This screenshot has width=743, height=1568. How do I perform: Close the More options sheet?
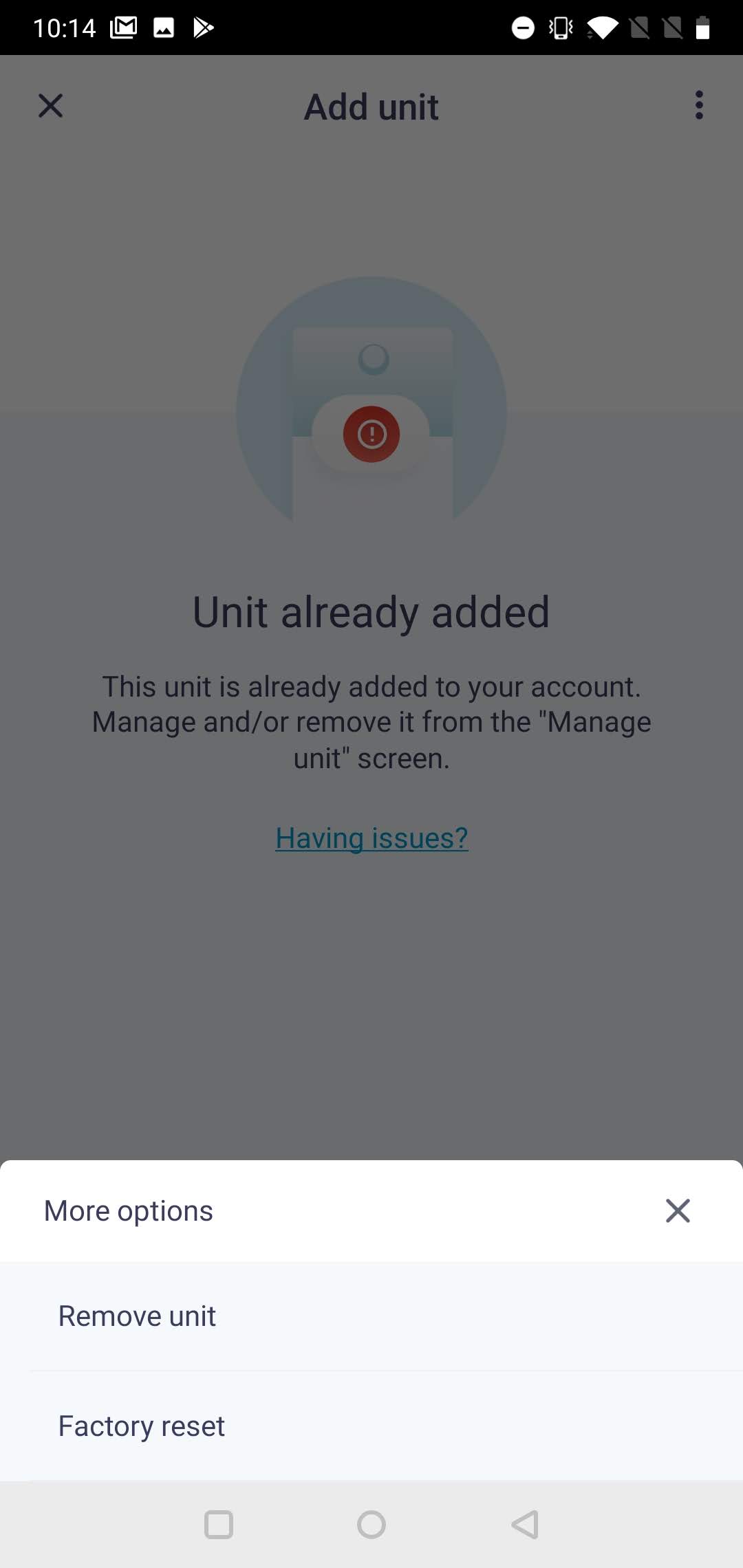point(678,1211)
